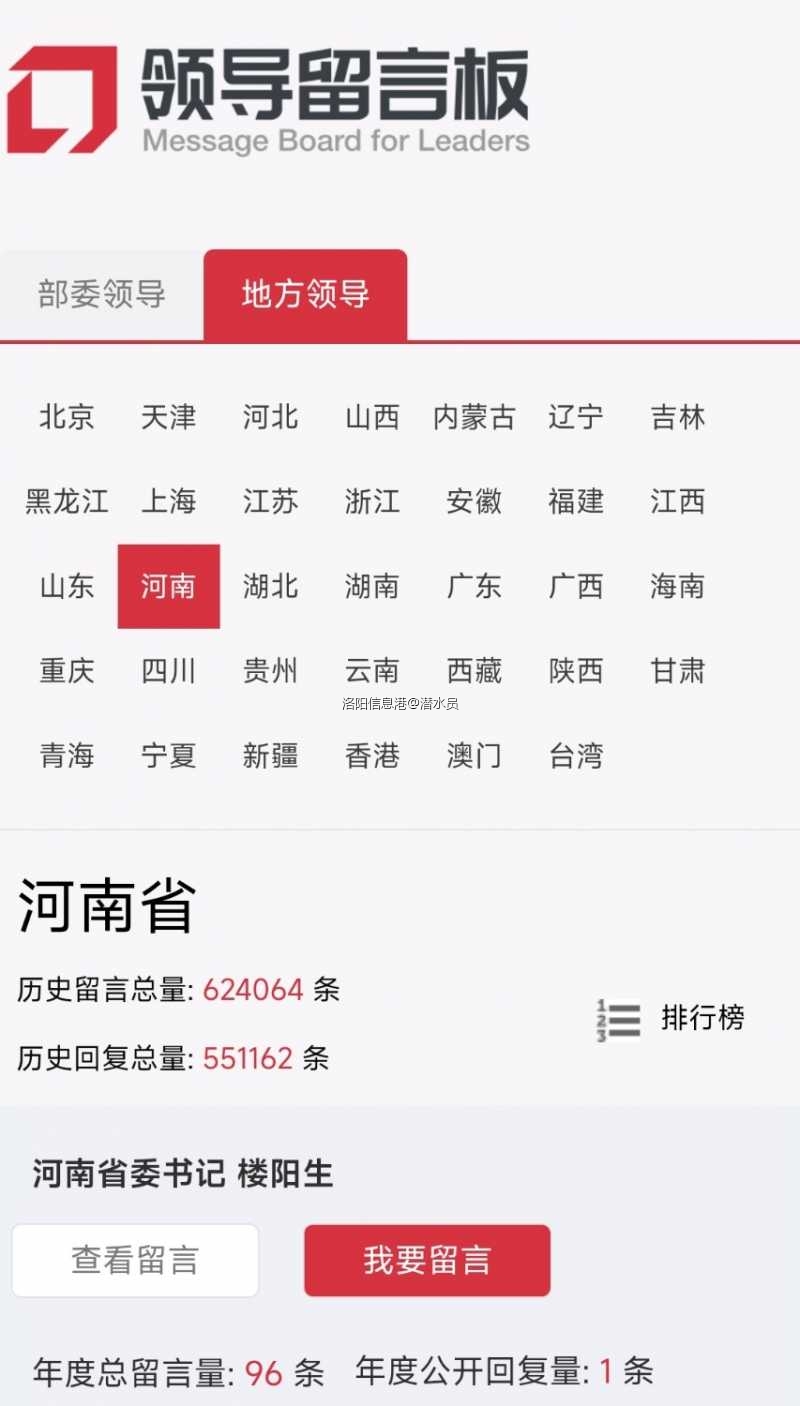Select 内蒙古 from the region grid
Screen dimensions: 800x1406
coord(474,418)
